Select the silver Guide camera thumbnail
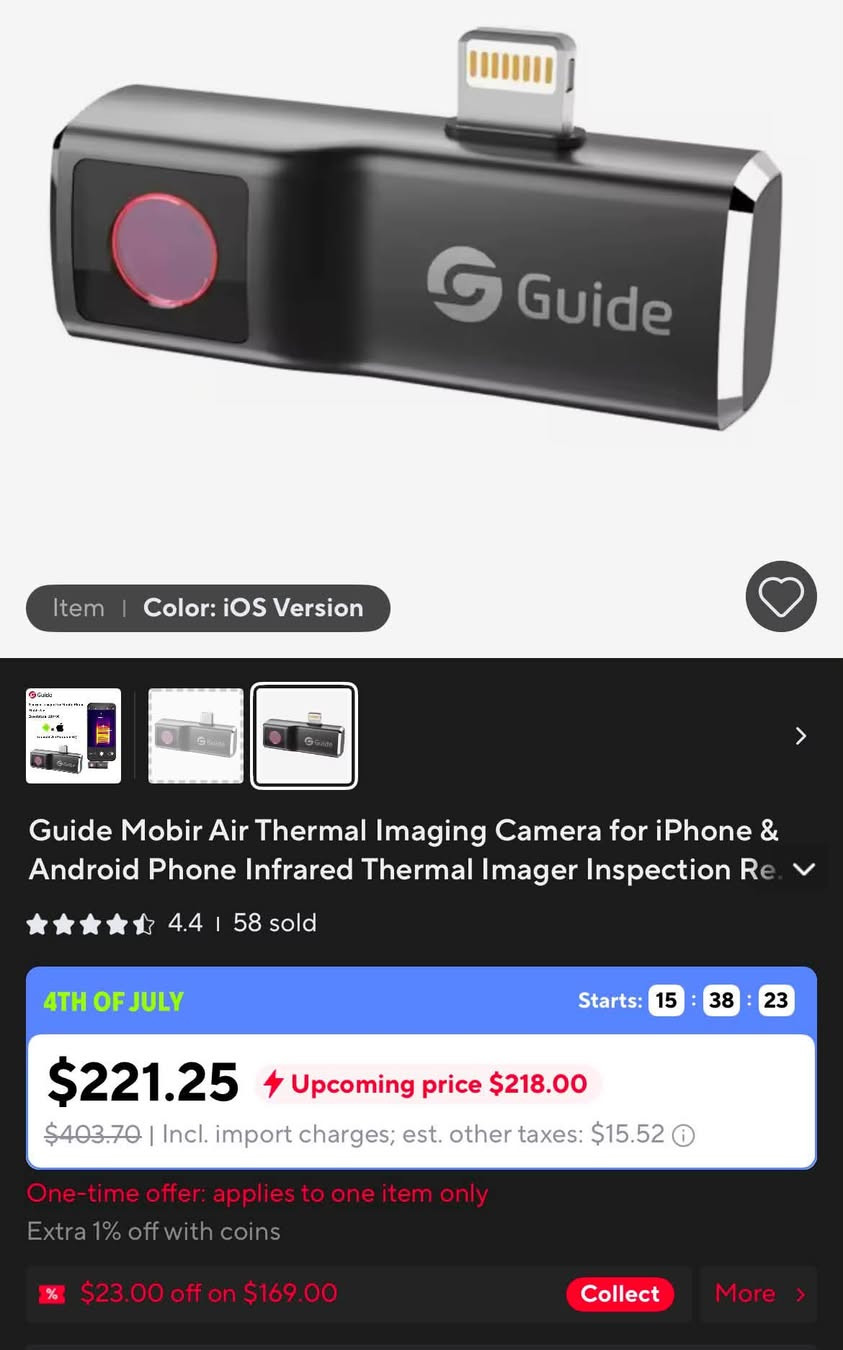The width and height of the screenshot is (843, 1350). tap(196, 735)
